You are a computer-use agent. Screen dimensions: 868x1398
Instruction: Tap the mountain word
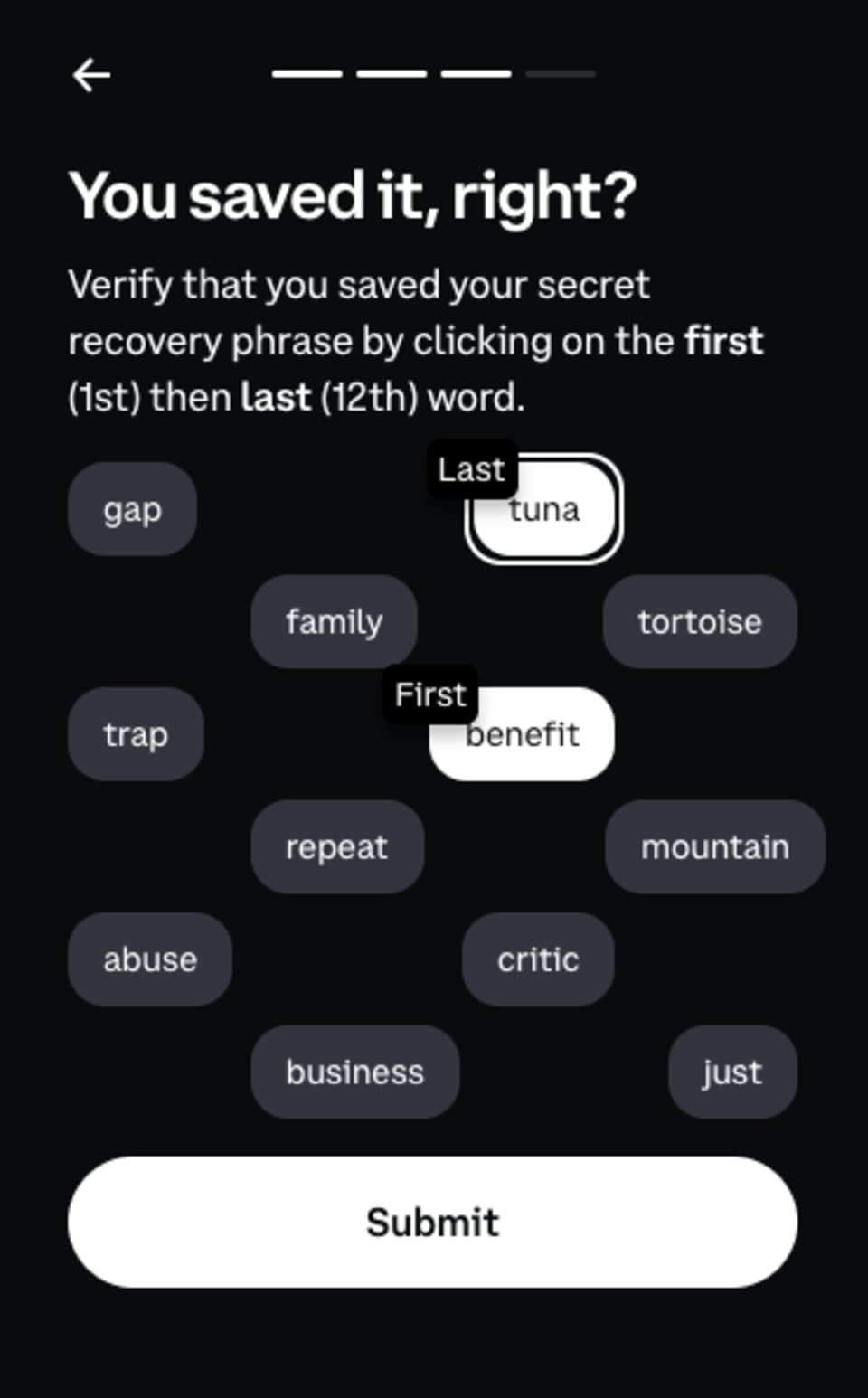coord(715,846)
